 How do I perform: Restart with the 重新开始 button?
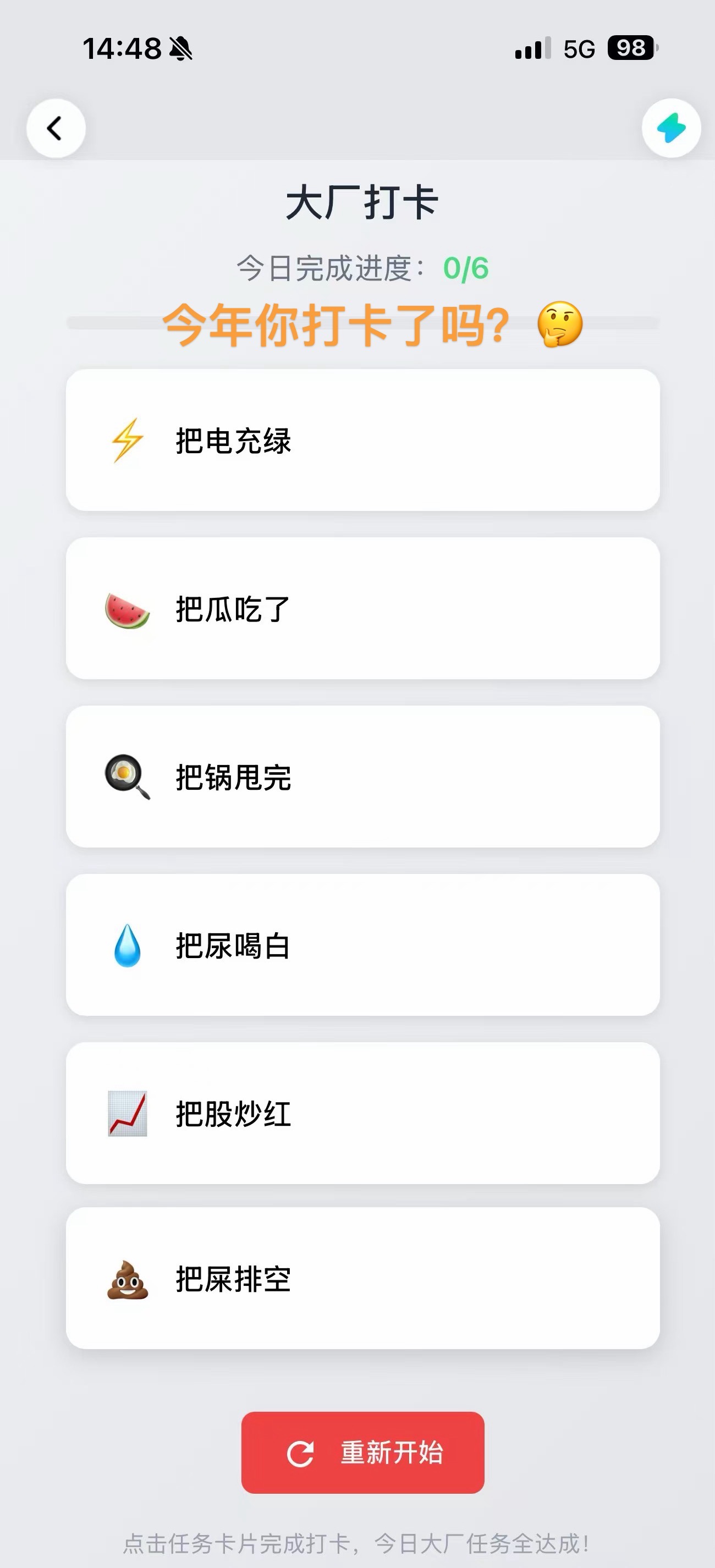(362, 1453)
